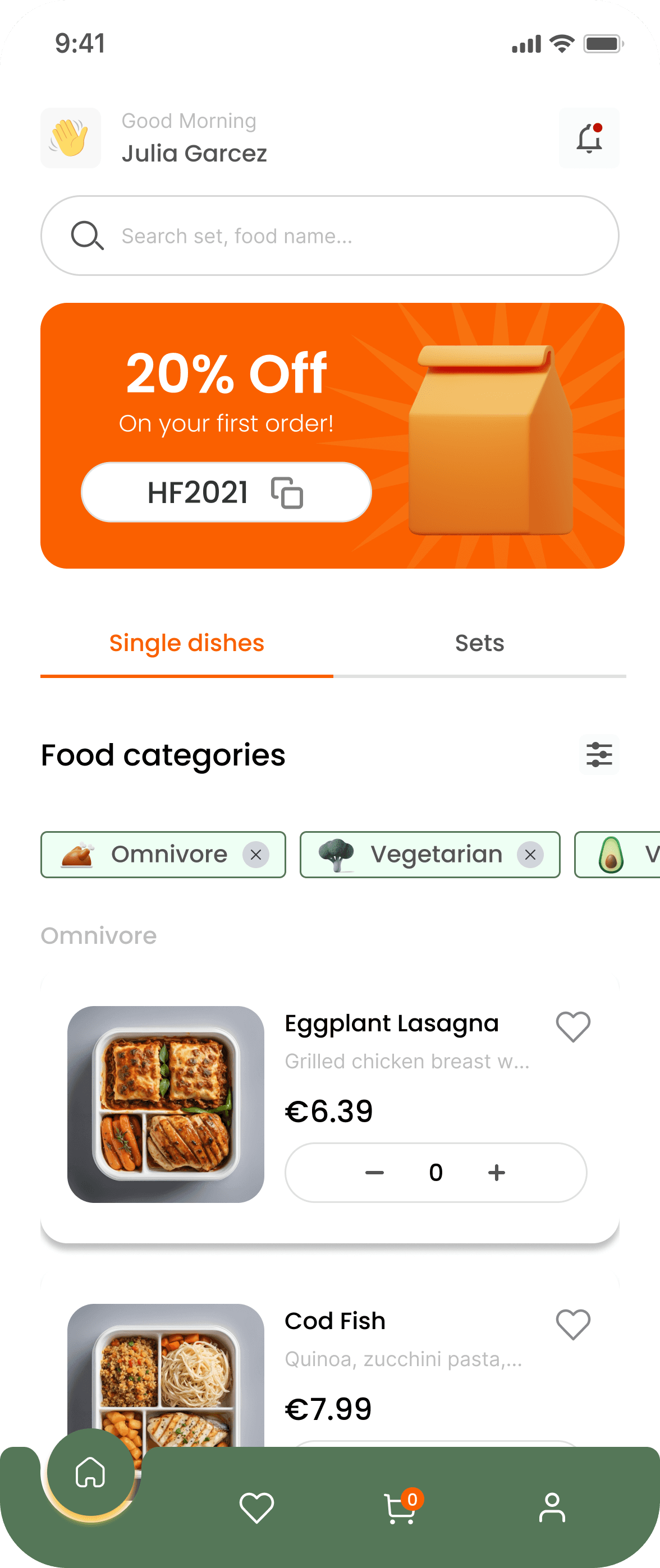Open the shopping cart

[x=400, y=1509]
